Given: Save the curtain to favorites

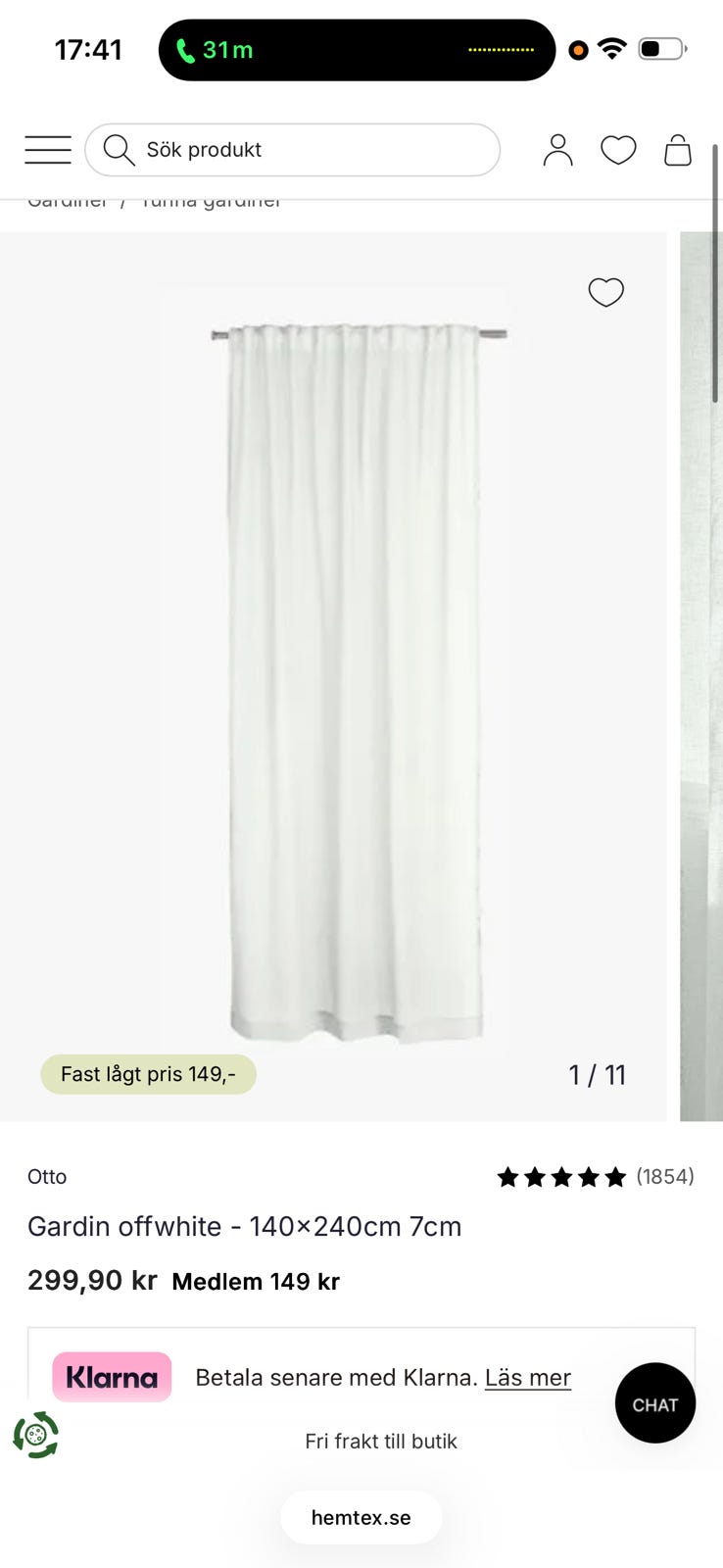Looking at the screenshot, I should [605, 292].
